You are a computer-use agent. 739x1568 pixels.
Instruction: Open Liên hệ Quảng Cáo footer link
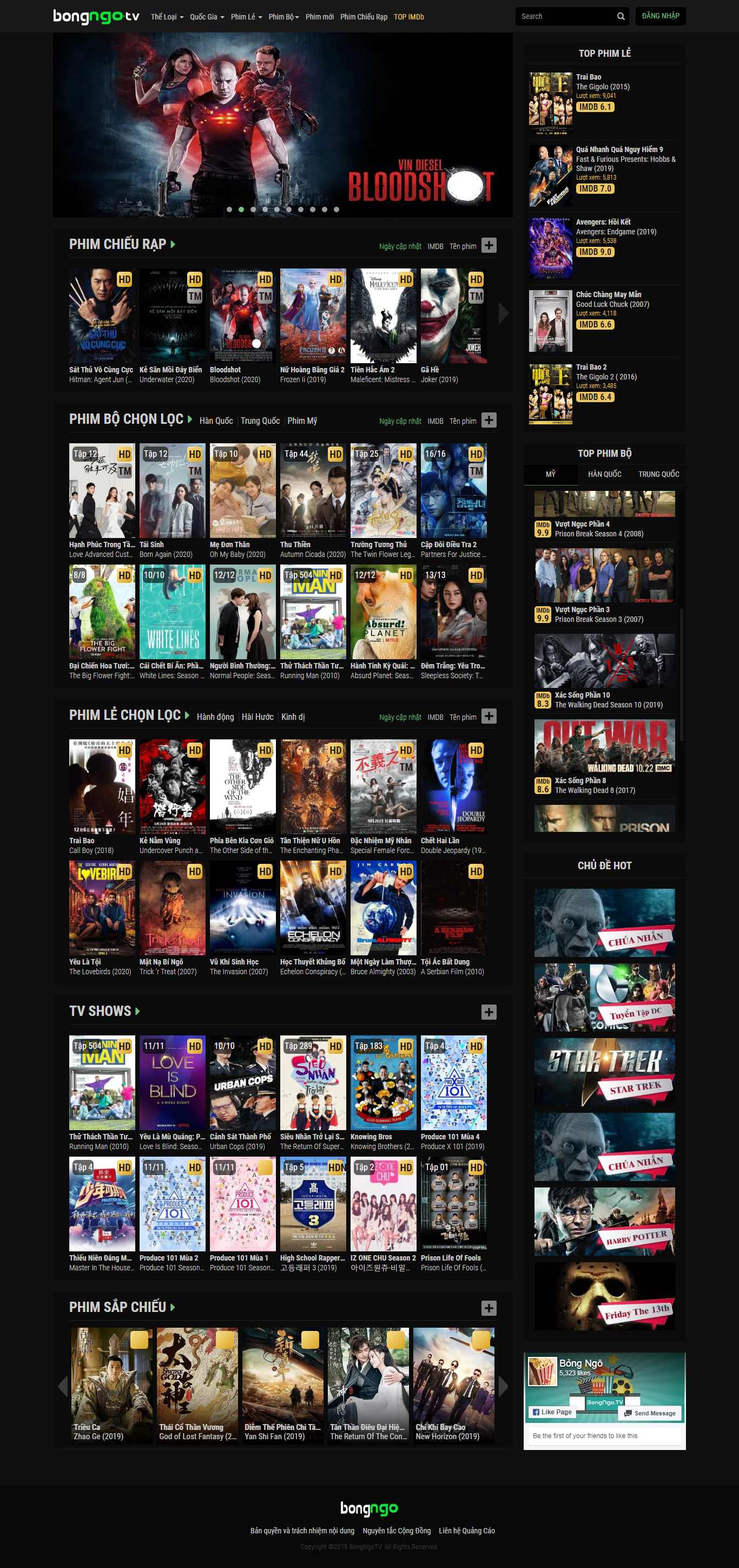click(x=466, y=1530)
